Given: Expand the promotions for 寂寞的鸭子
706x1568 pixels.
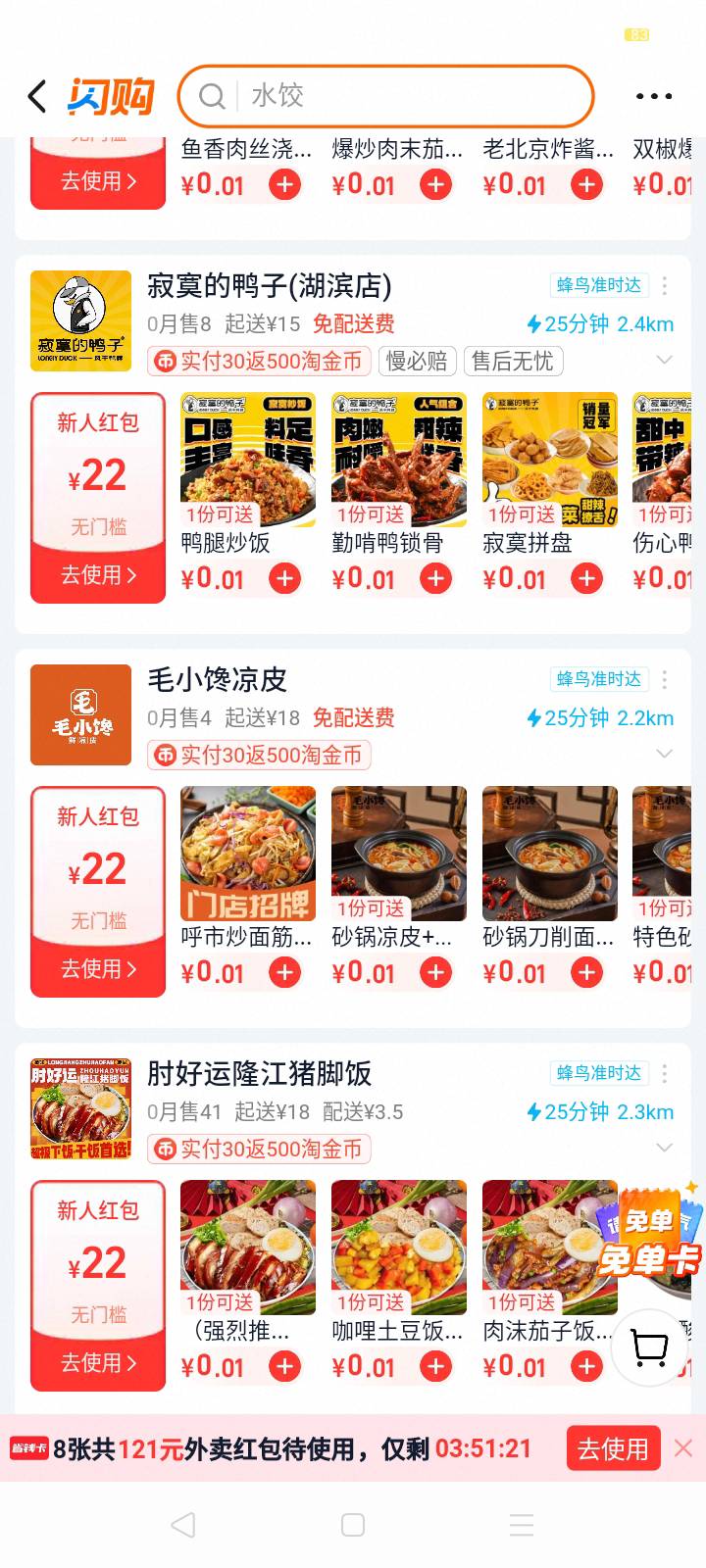Looking at the screenshot, I should [x=664, y=361].
